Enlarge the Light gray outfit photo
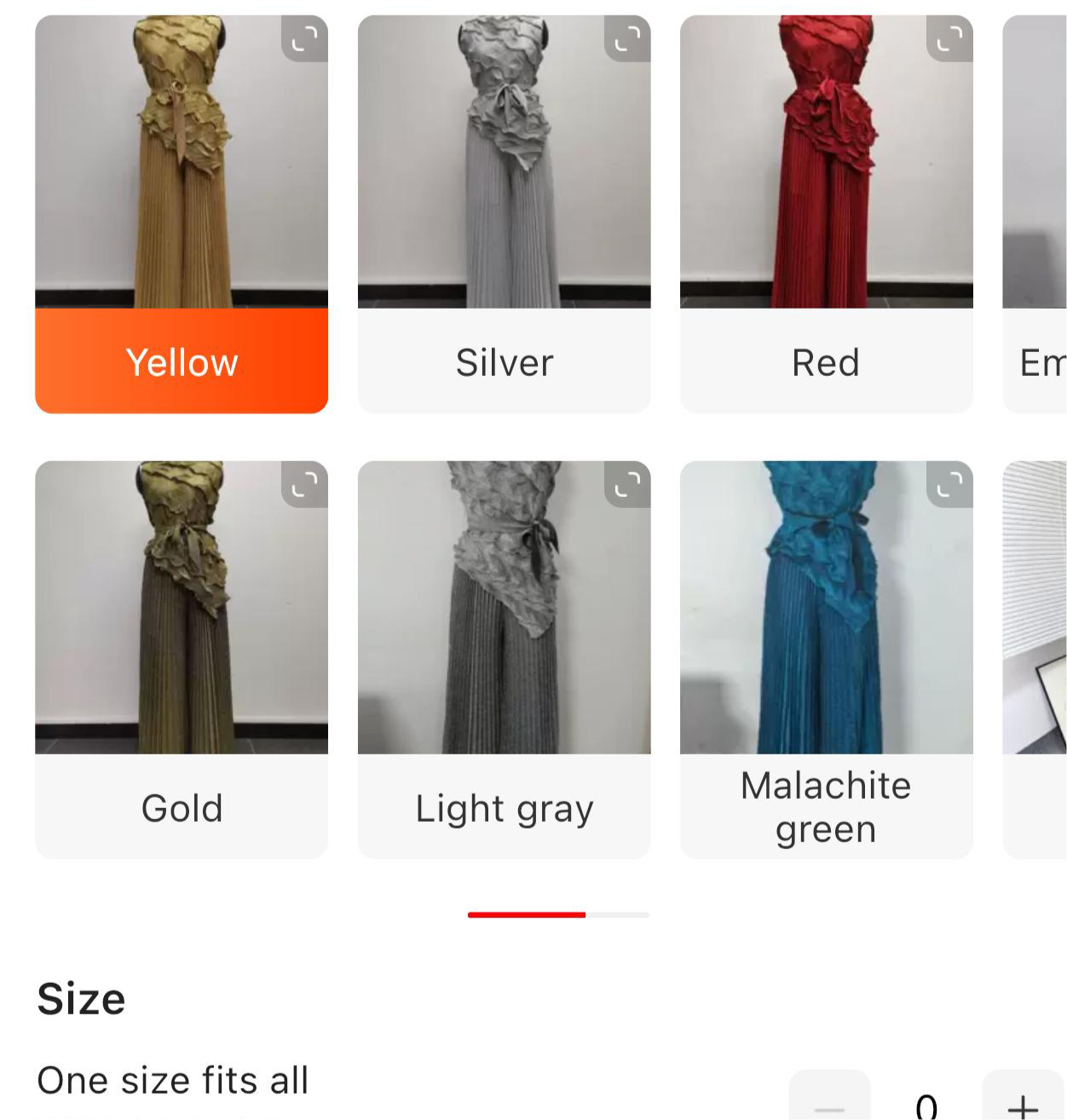 click(x=627, y=485)
